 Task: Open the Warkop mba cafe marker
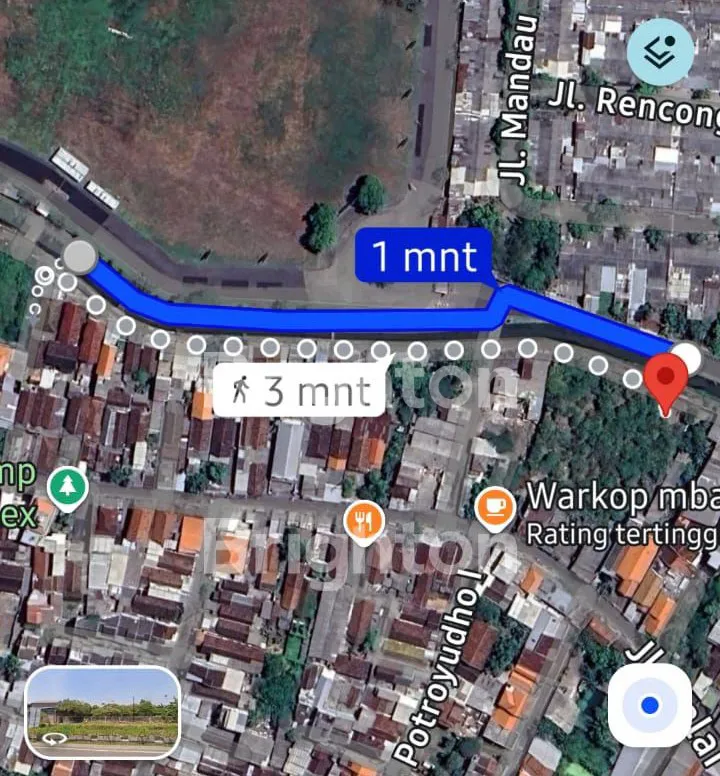(x=494, y=509)
